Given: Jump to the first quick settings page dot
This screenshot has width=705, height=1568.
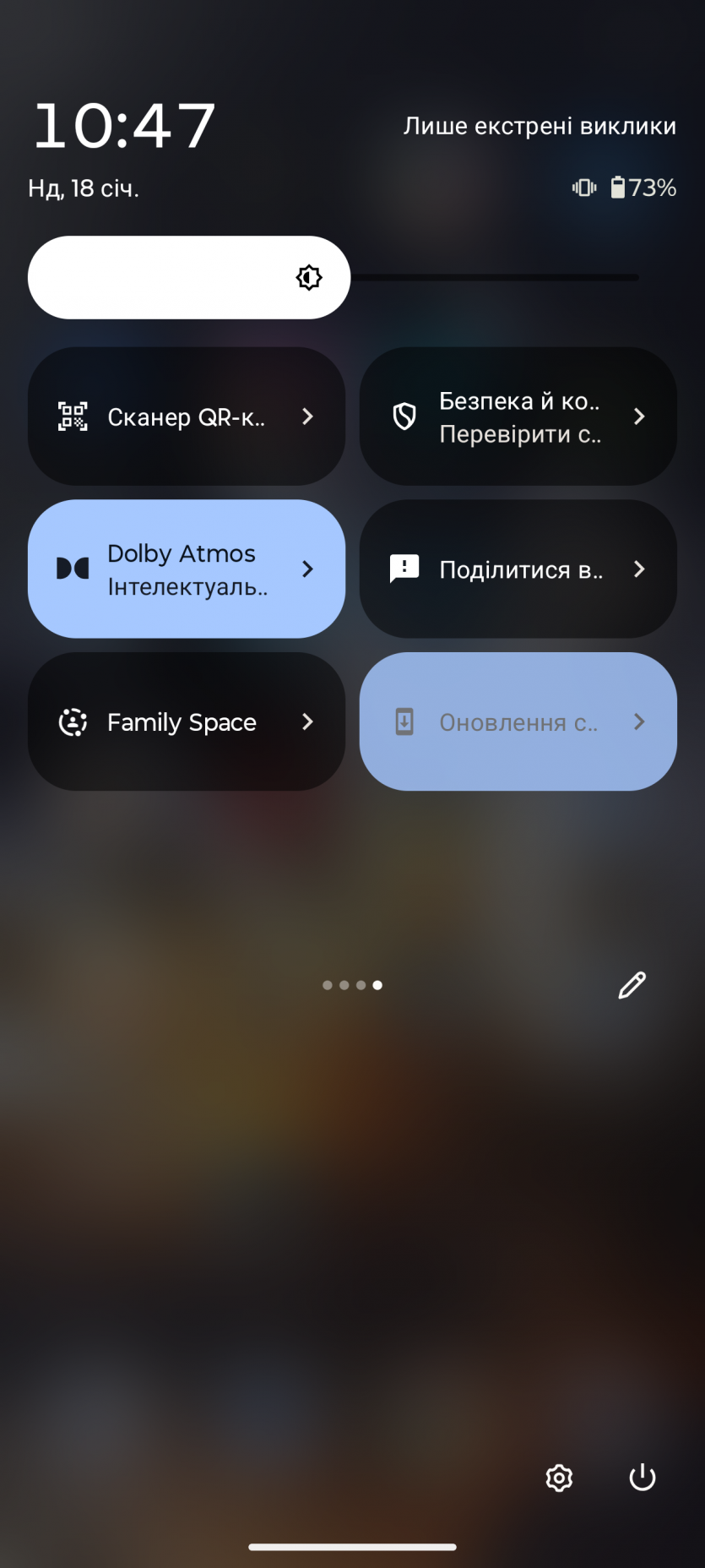Looking at the screenshot, I should (x=327, y=985).
